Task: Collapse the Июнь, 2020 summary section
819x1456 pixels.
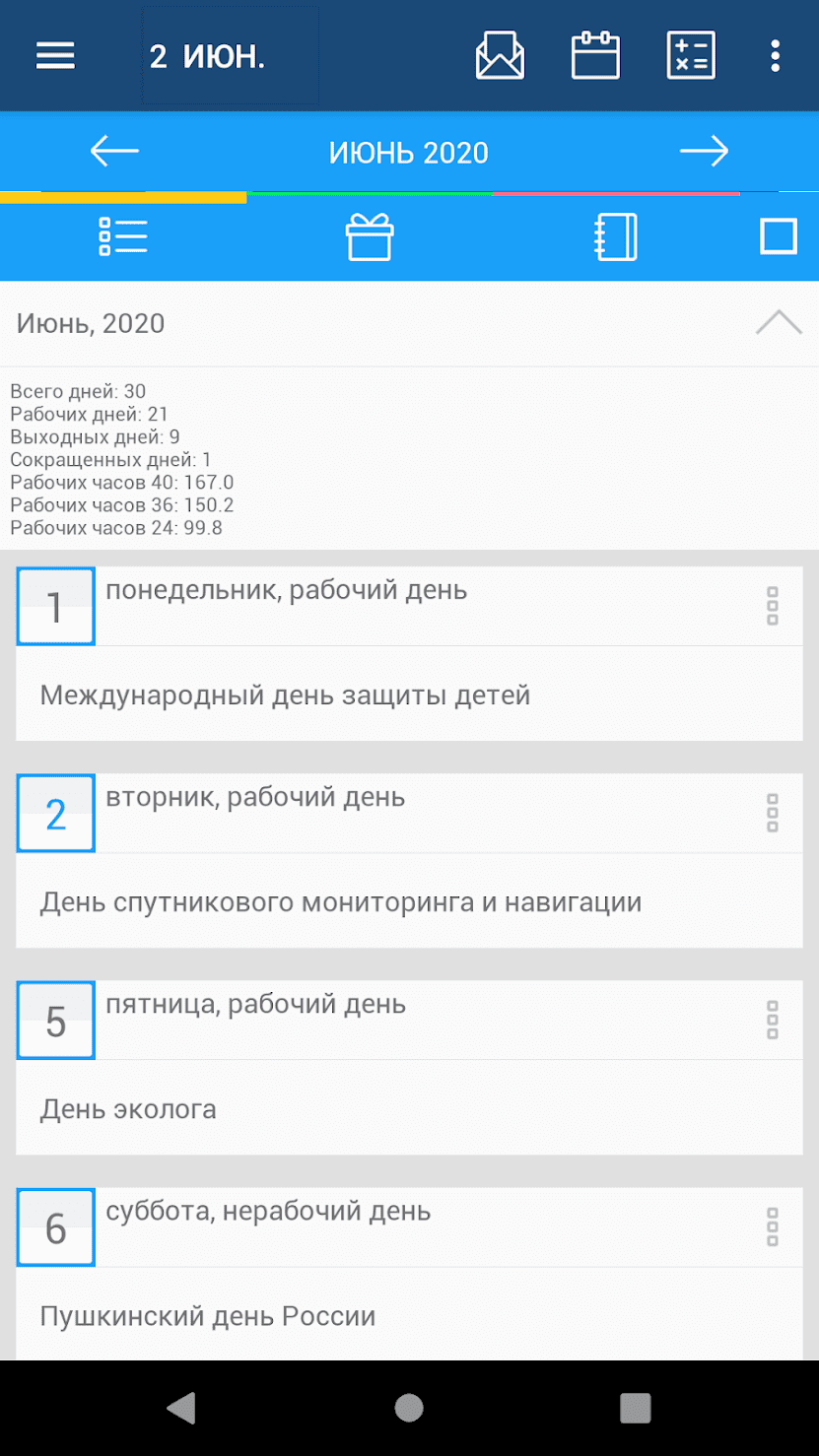Action: [779, 323]
